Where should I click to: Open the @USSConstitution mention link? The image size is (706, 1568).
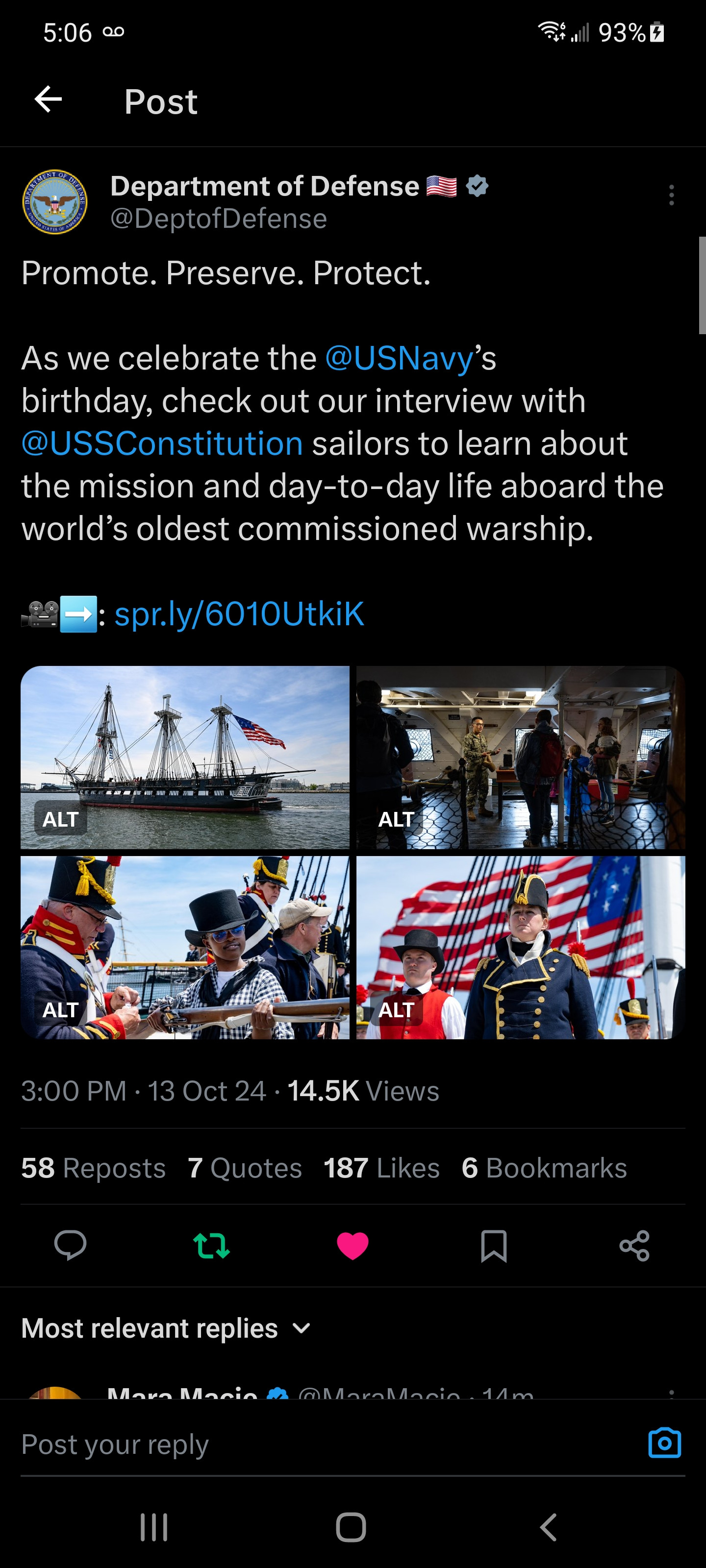tap(162, 444)
